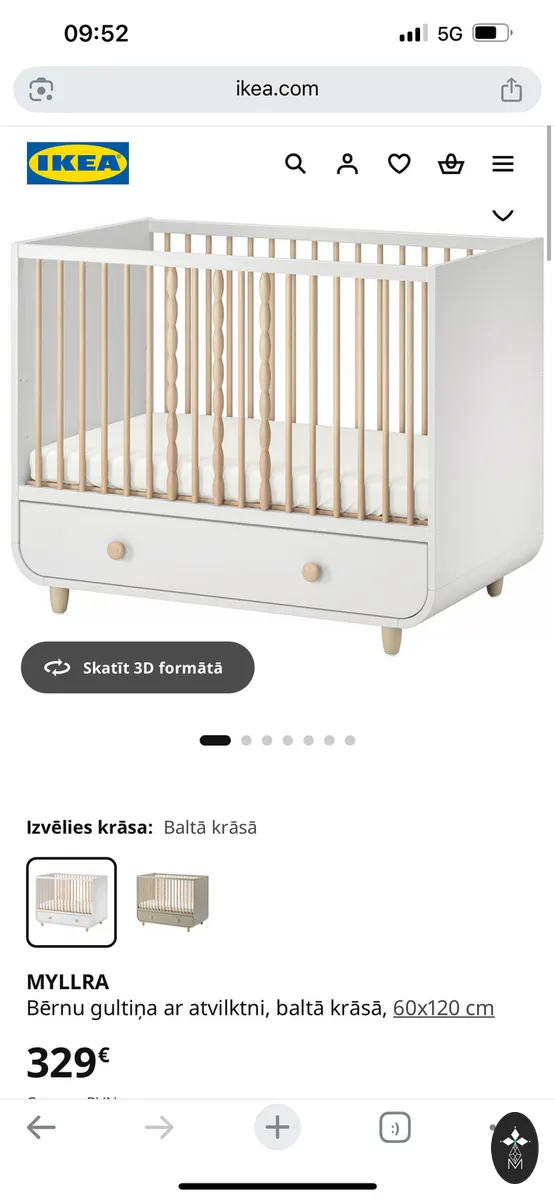Tap the ikea.com address bar
Screen dimensions: 555x1200
click(277, 89)
